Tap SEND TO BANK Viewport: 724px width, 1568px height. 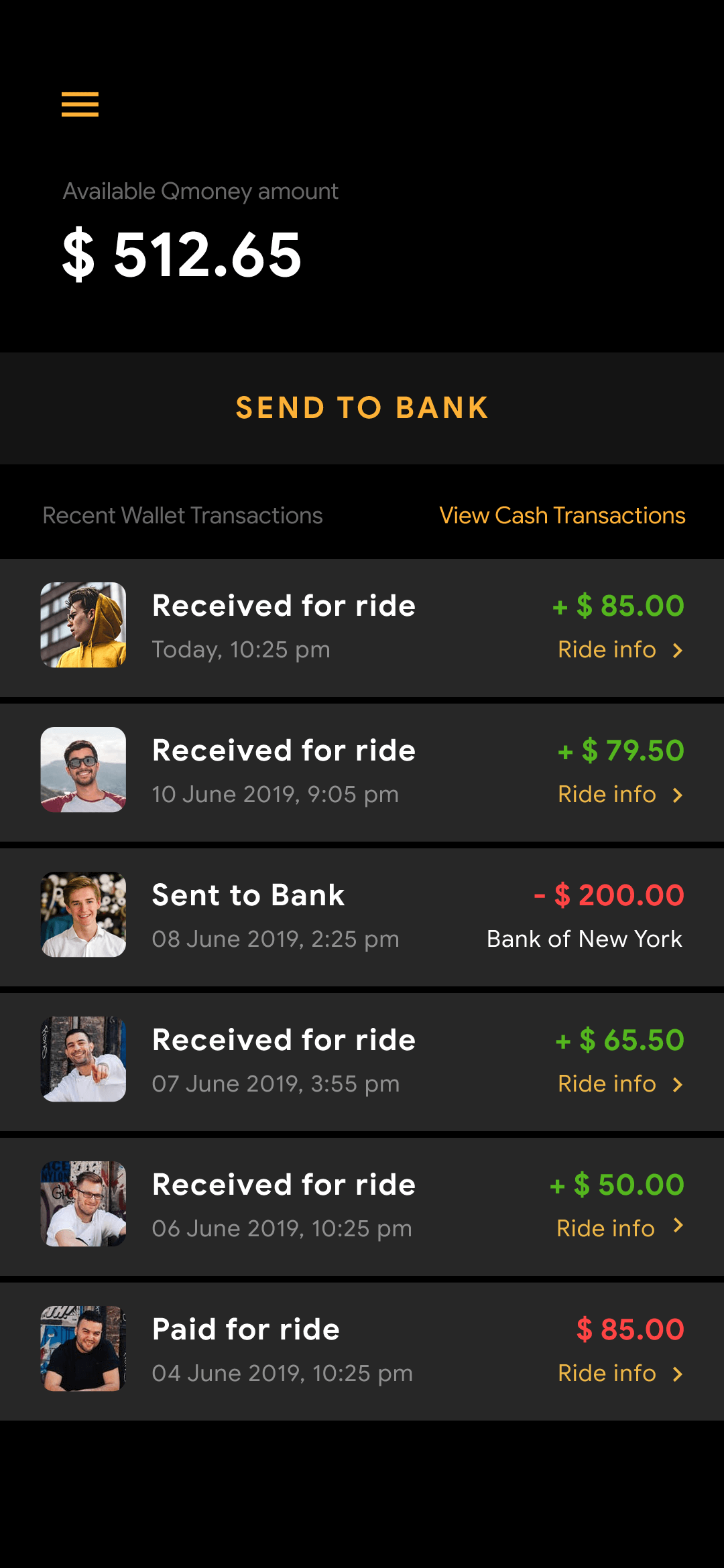(362, 407)
